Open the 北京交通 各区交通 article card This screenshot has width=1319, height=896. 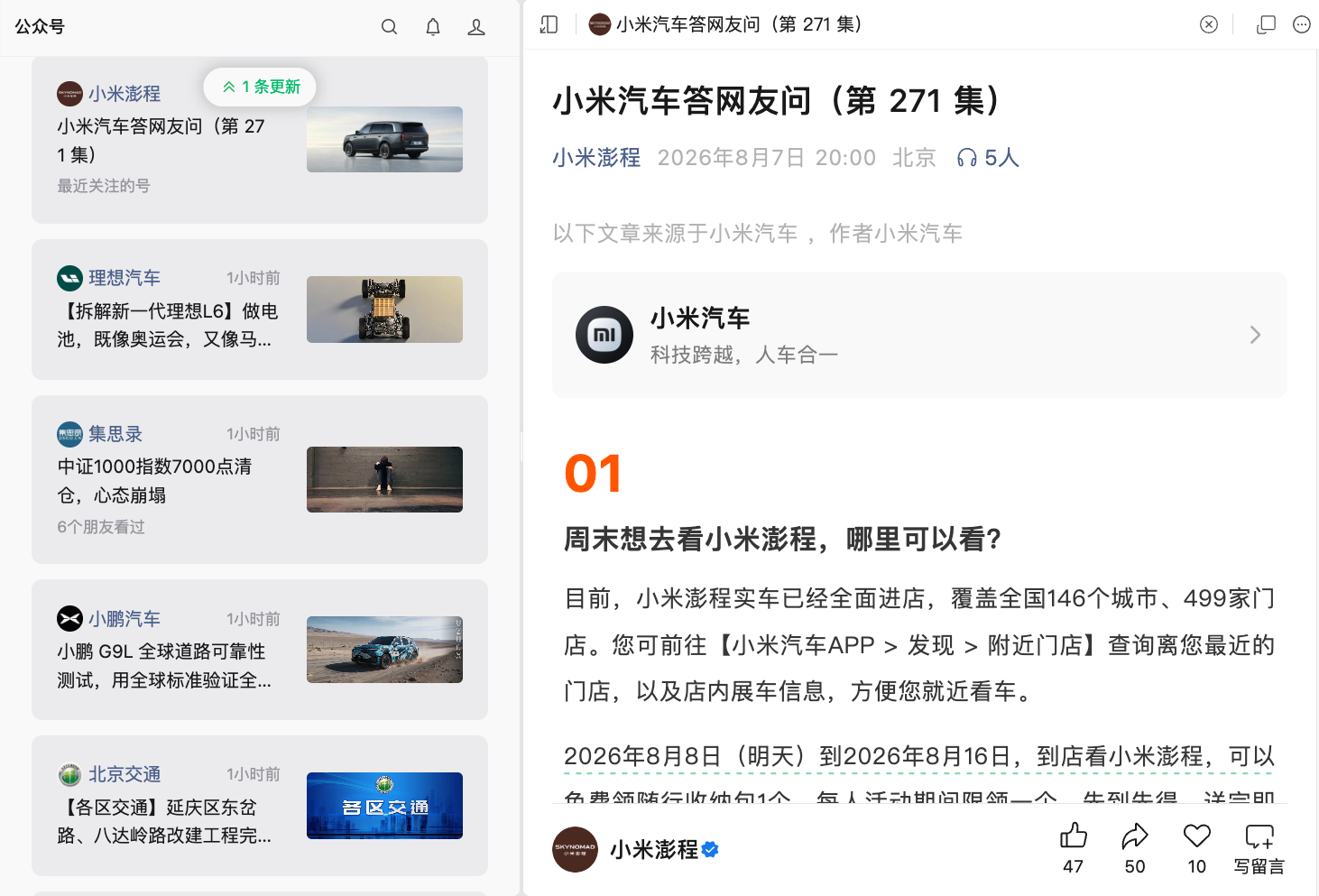coord(260,806)
